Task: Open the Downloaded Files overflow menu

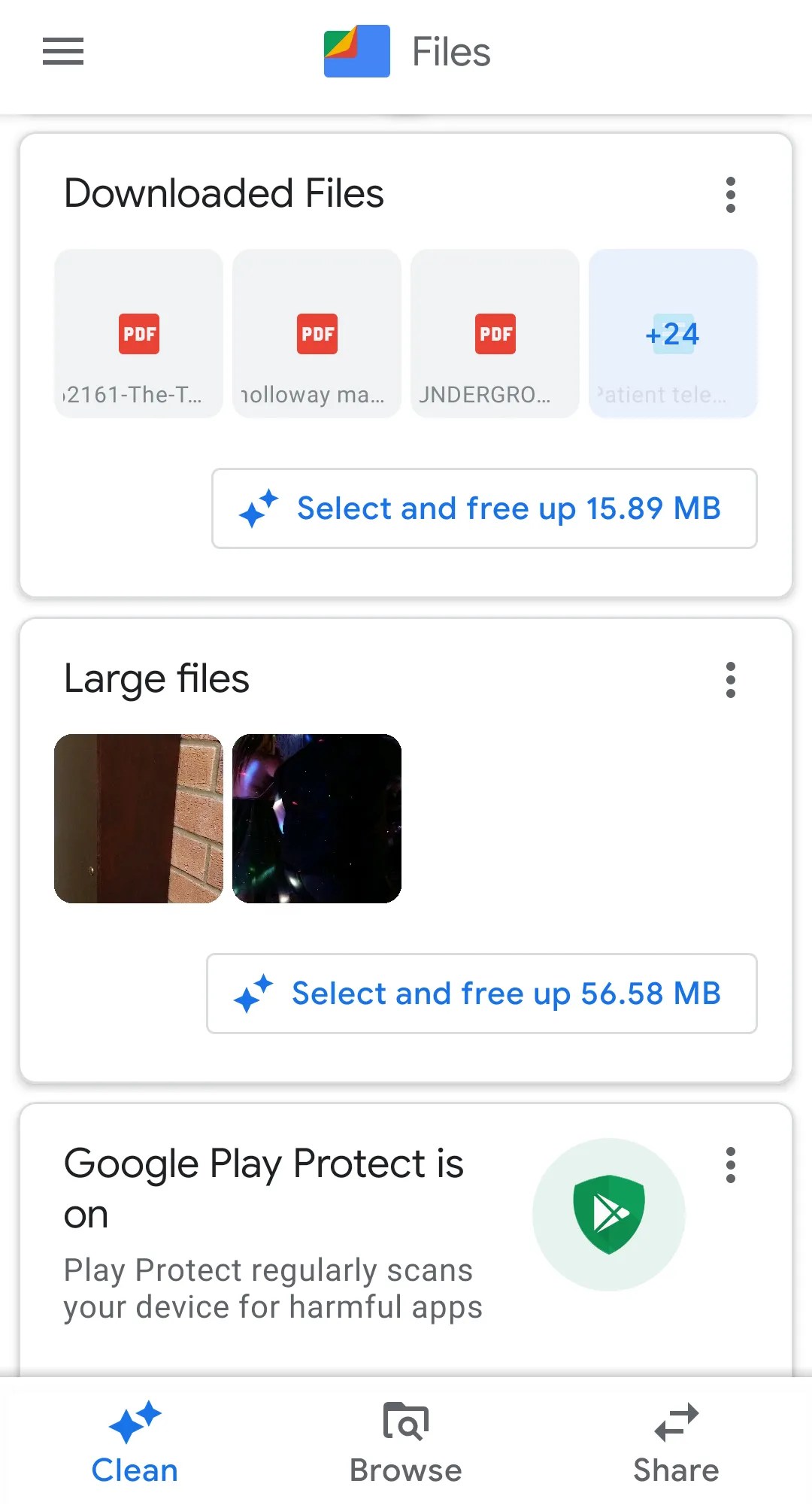Action: click(x=730, y=195)
